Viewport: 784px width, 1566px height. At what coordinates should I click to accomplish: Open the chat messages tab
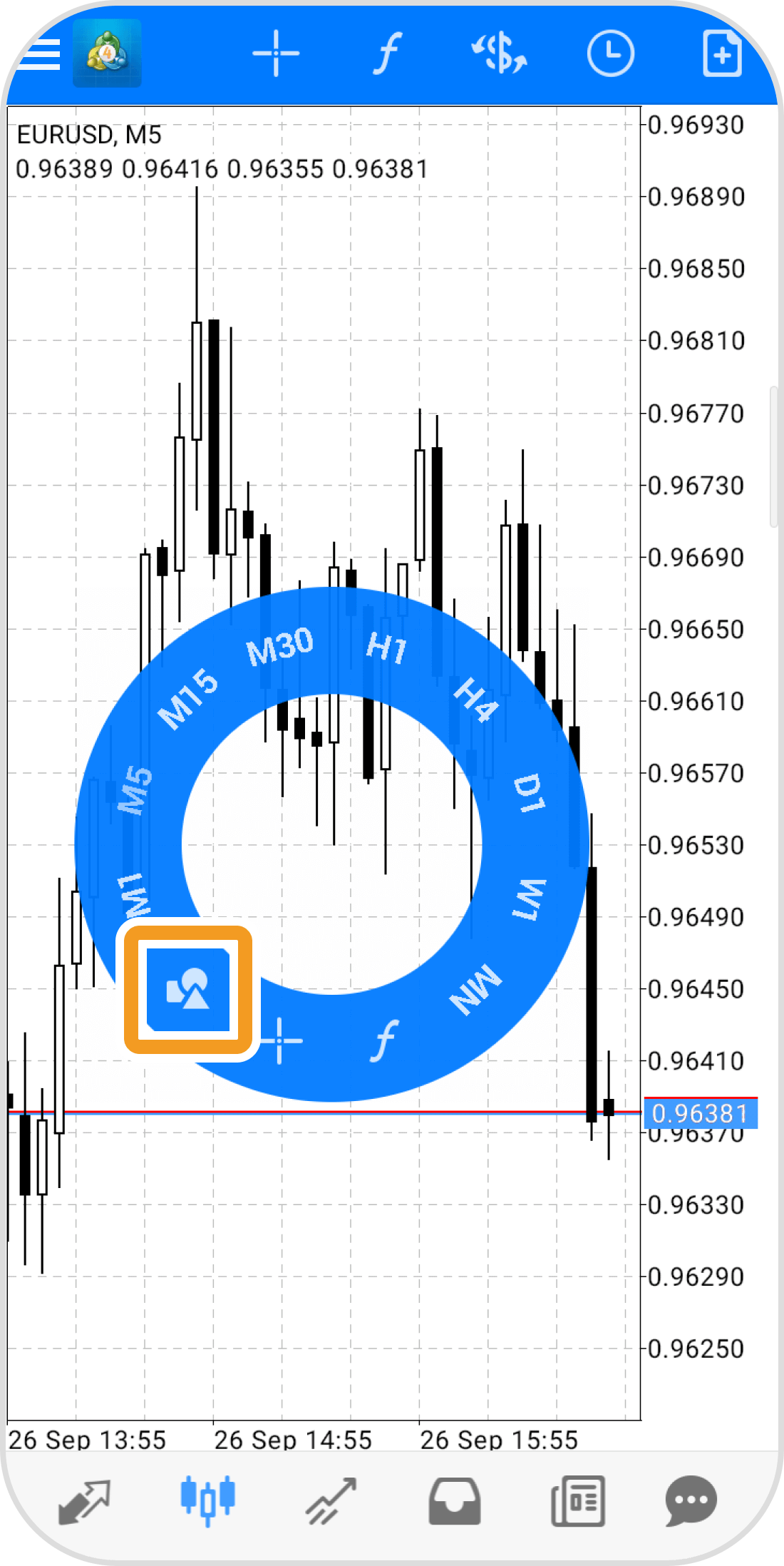[690, 1500]
